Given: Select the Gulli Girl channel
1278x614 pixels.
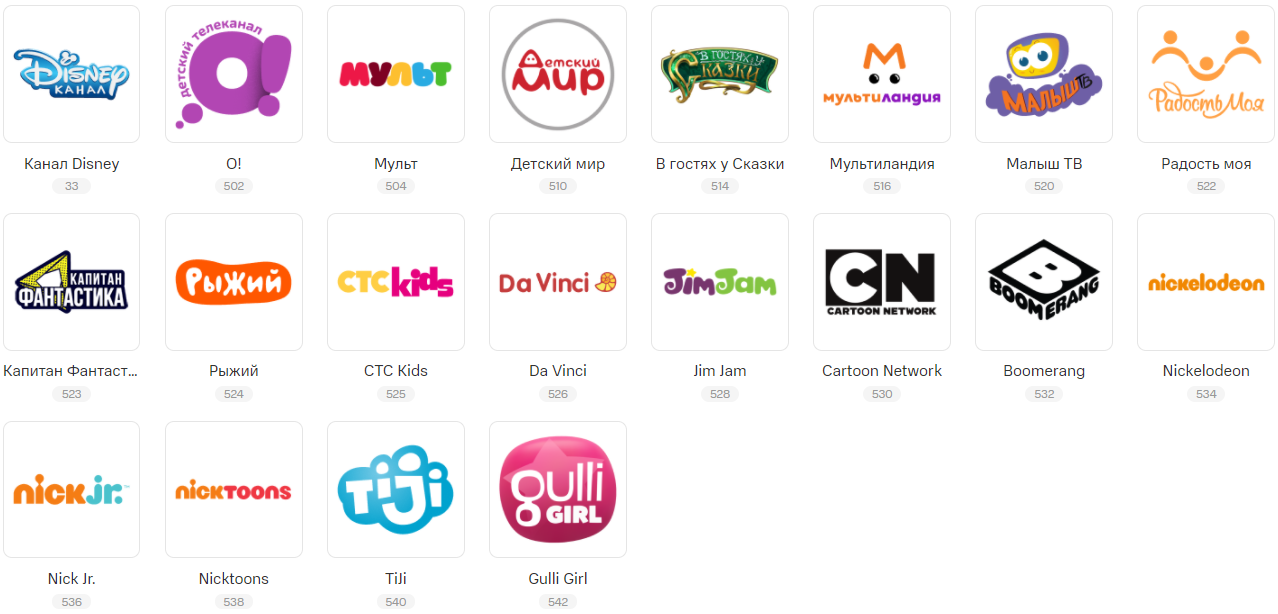Looking at the screenshot, I should [x=557, y=490].
